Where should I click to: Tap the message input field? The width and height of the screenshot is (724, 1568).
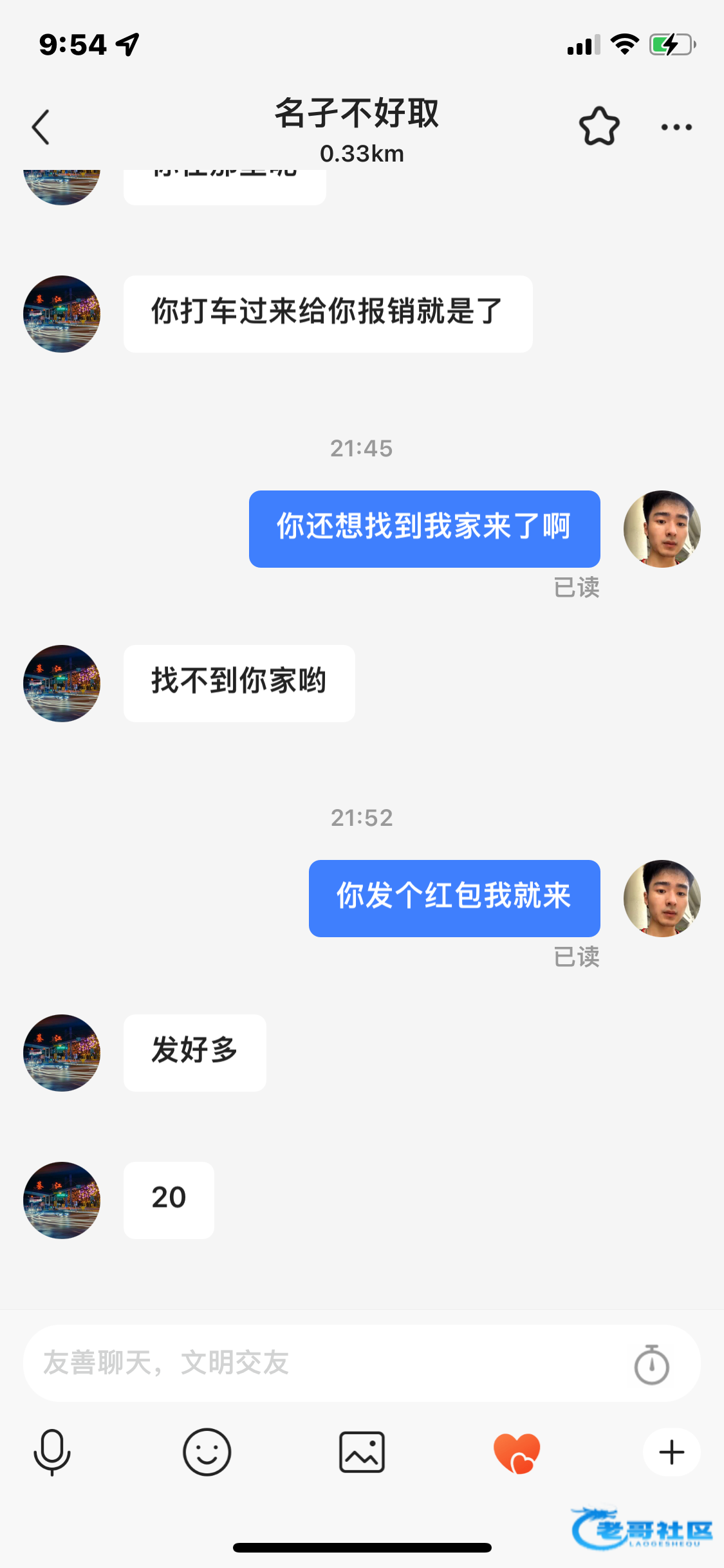(322, 1363)
